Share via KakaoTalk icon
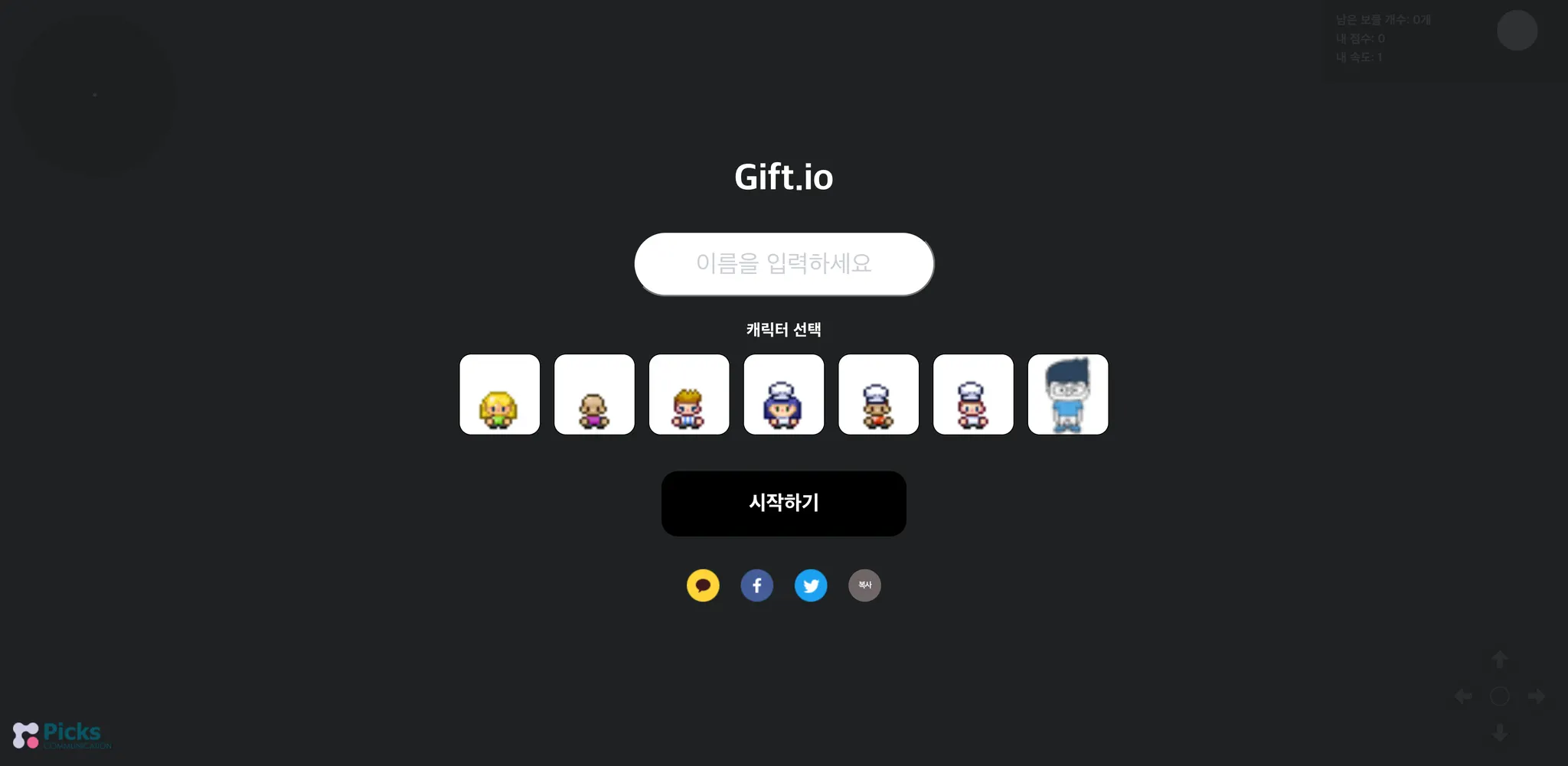Screen dimensions: 1568x766 point(703,585)
